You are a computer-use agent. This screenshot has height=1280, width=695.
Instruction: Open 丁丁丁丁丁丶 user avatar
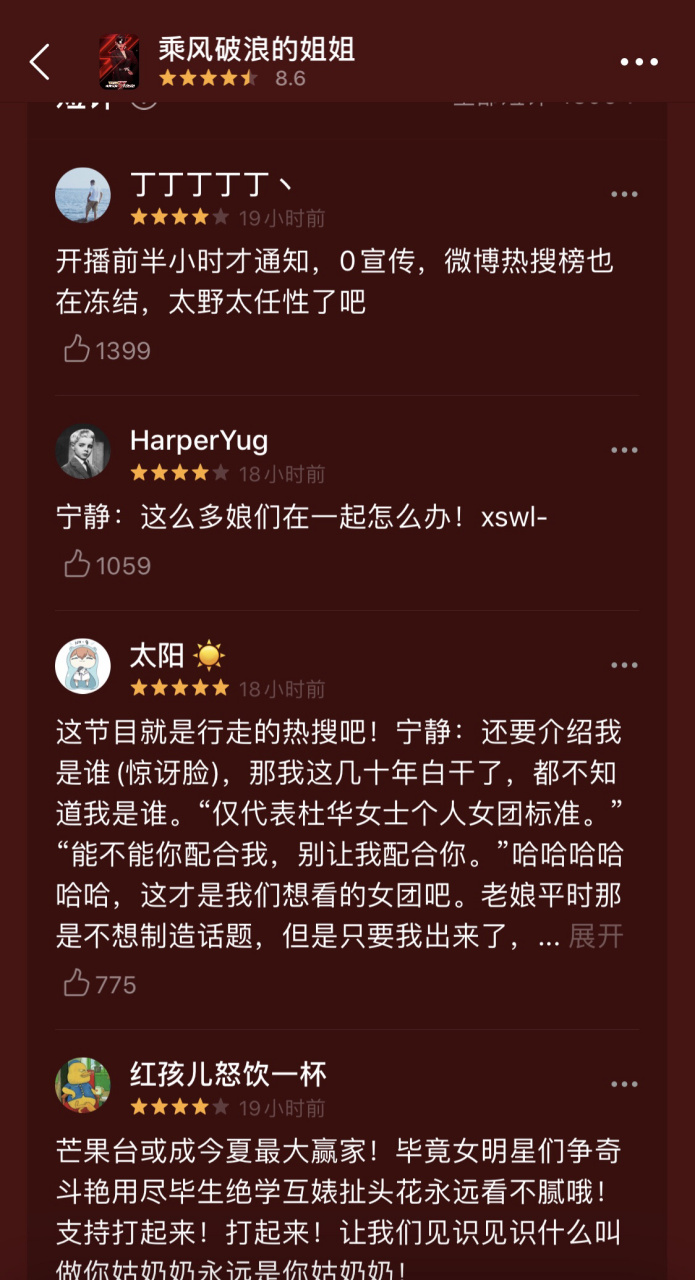[83, 195]
